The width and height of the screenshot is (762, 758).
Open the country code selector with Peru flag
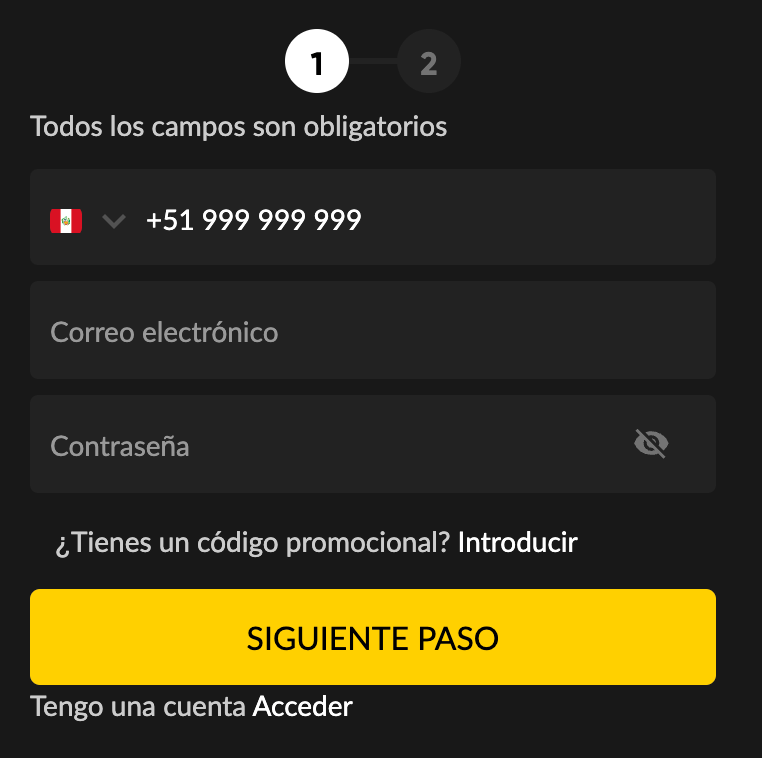87,220
